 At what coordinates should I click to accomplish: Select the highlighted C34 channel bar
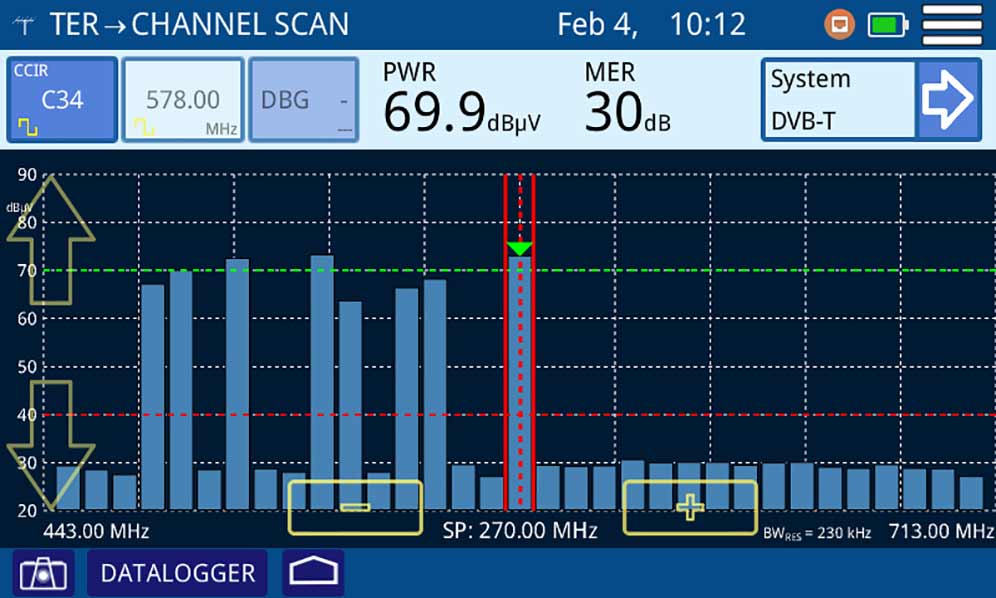click(519, 380)
